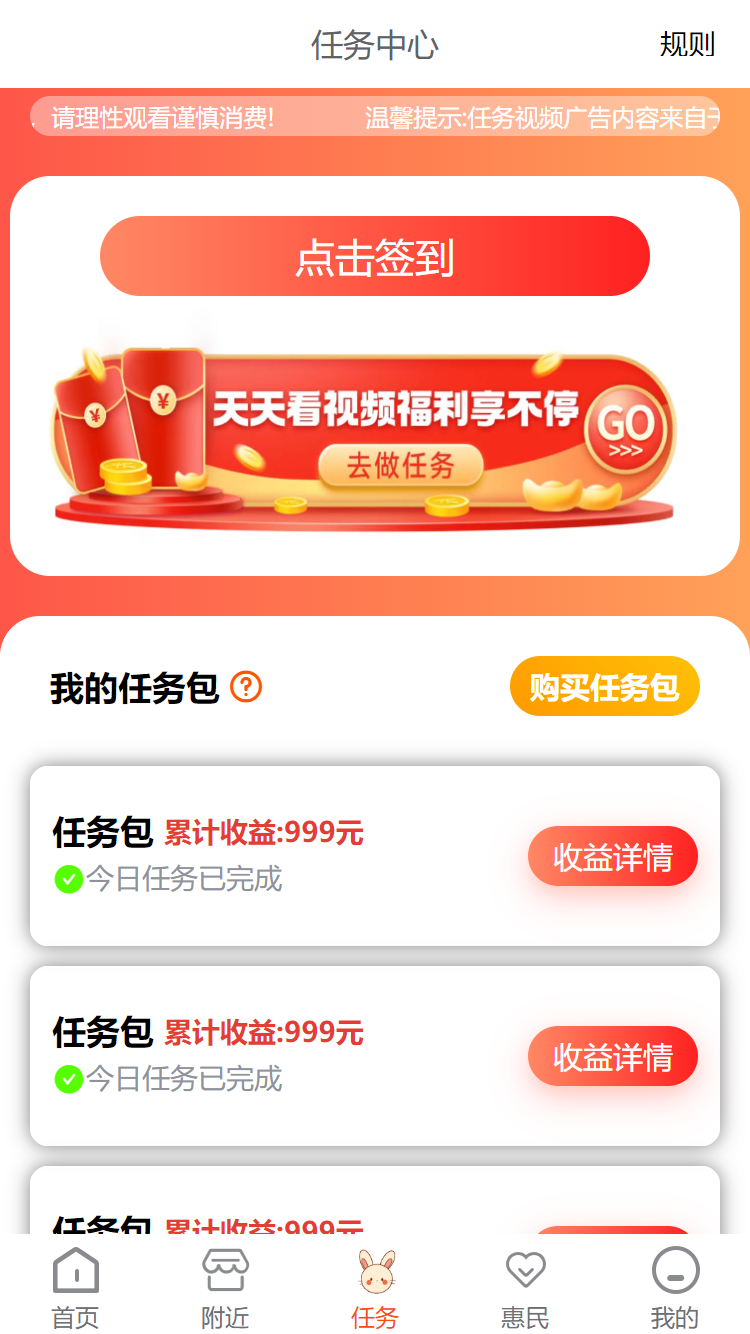
Task: Switch to the 首页 tab
Action: tap(75, 1288)
